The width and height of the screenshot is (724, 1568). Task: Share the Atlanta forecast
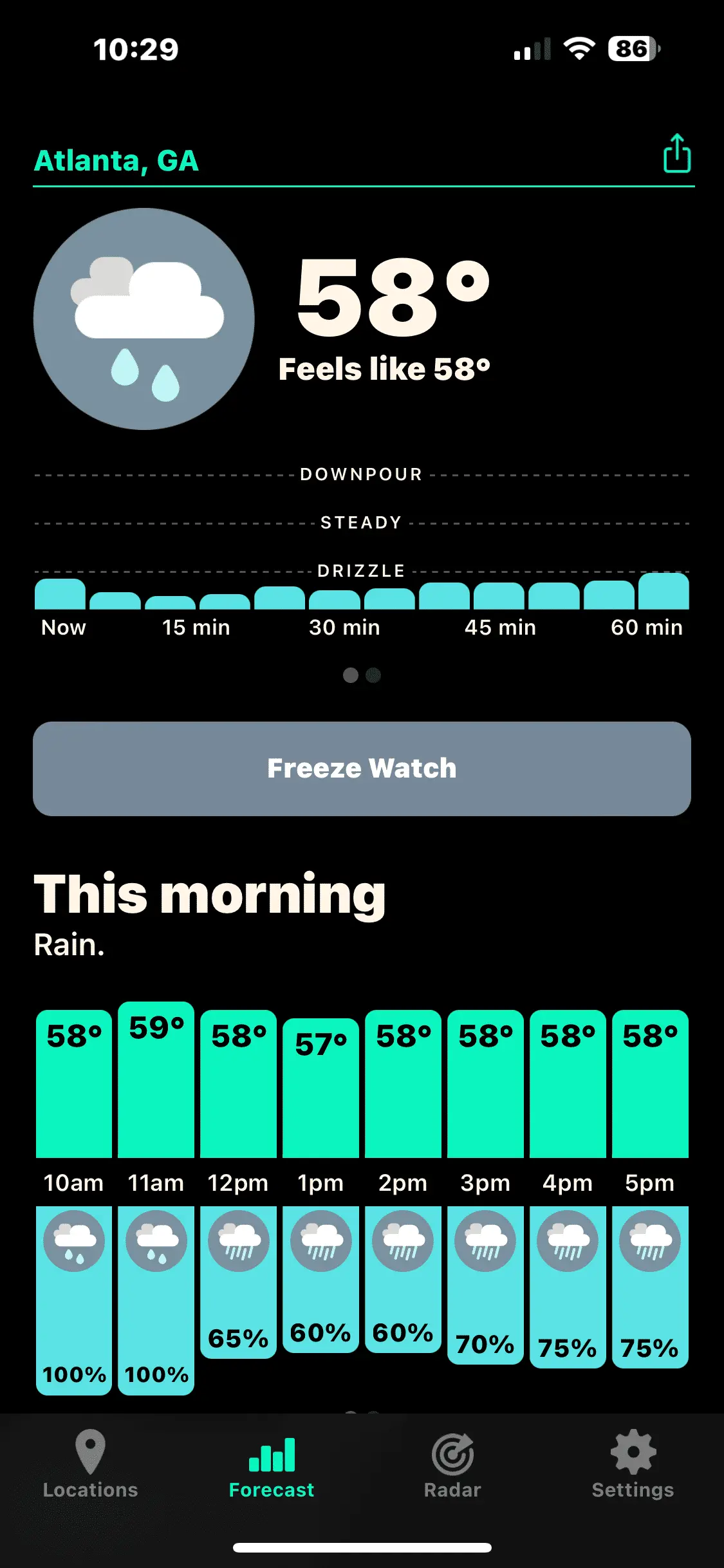(676, 154)
